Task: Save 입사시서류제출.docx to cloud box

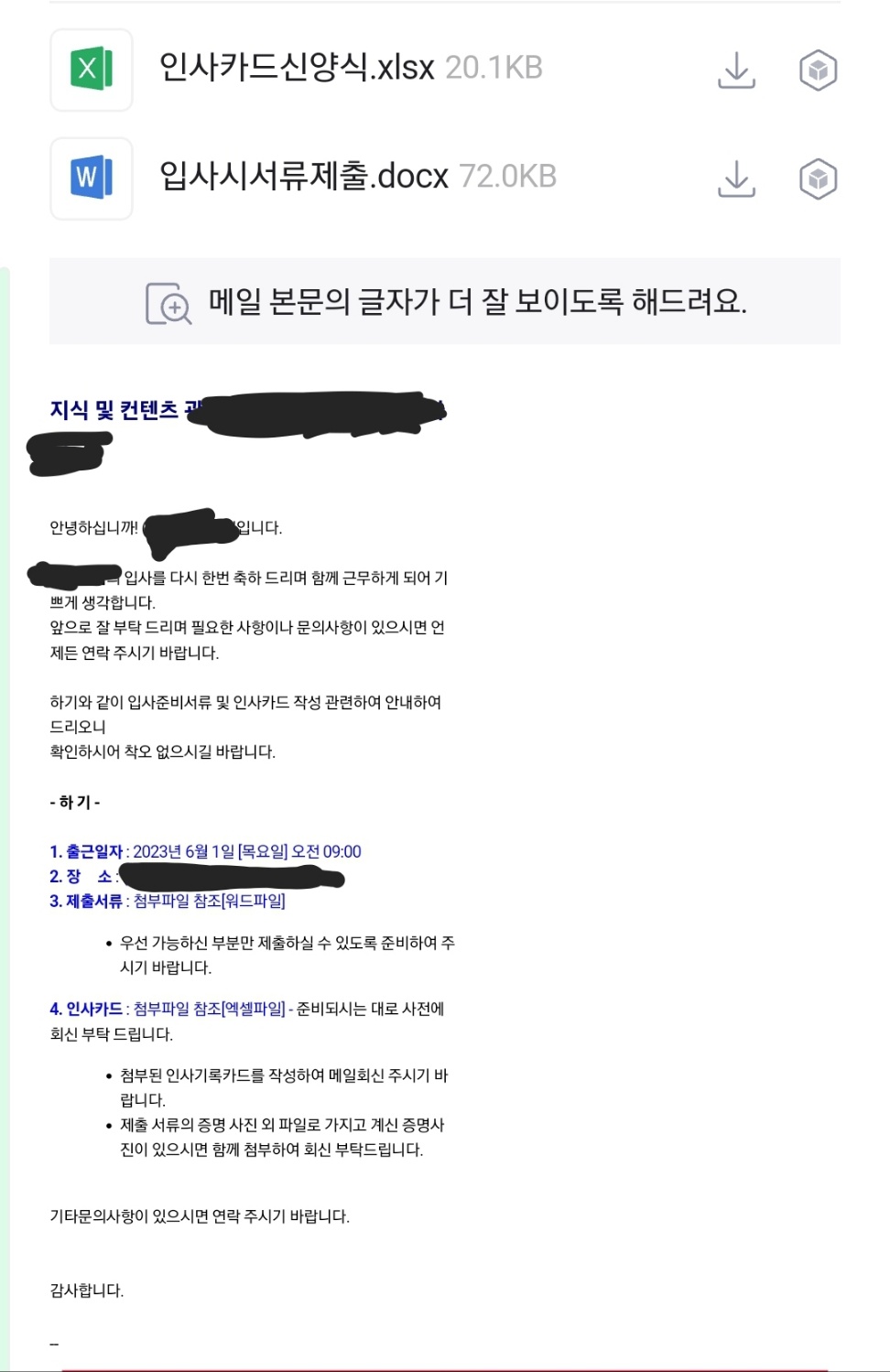Action: [818, 178]
